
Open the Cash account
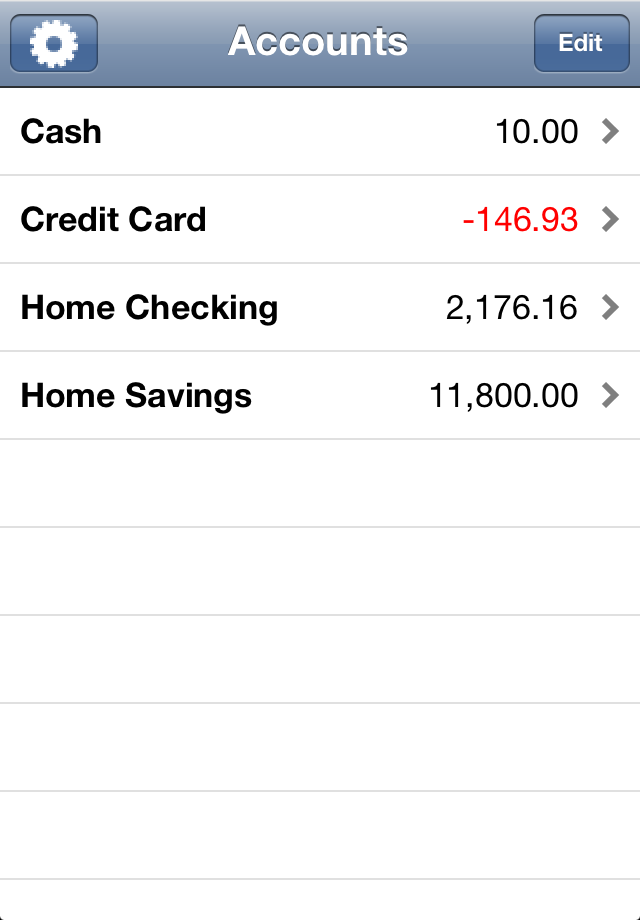point(320,132)
